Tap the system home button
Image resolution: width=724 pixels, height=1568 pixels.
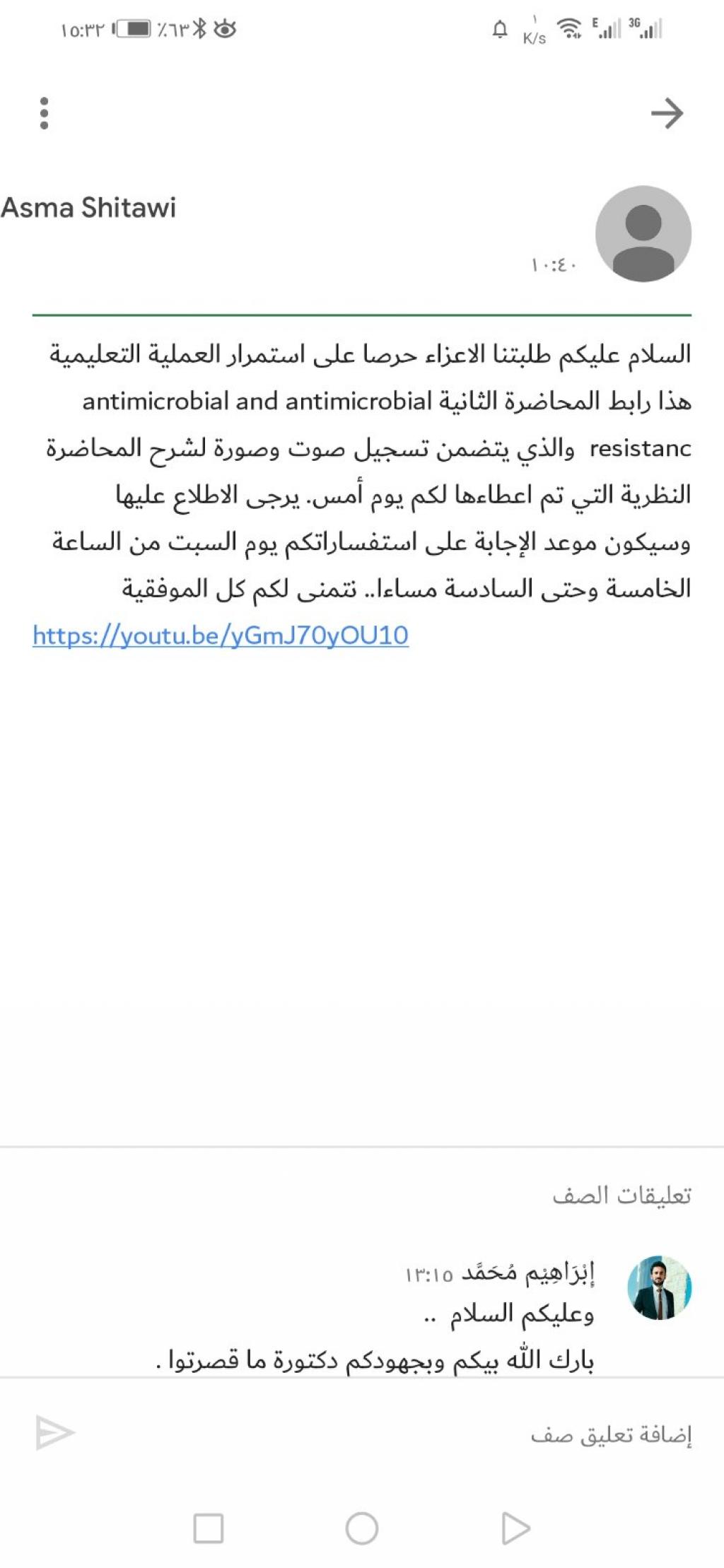(x=361, y=1528)
